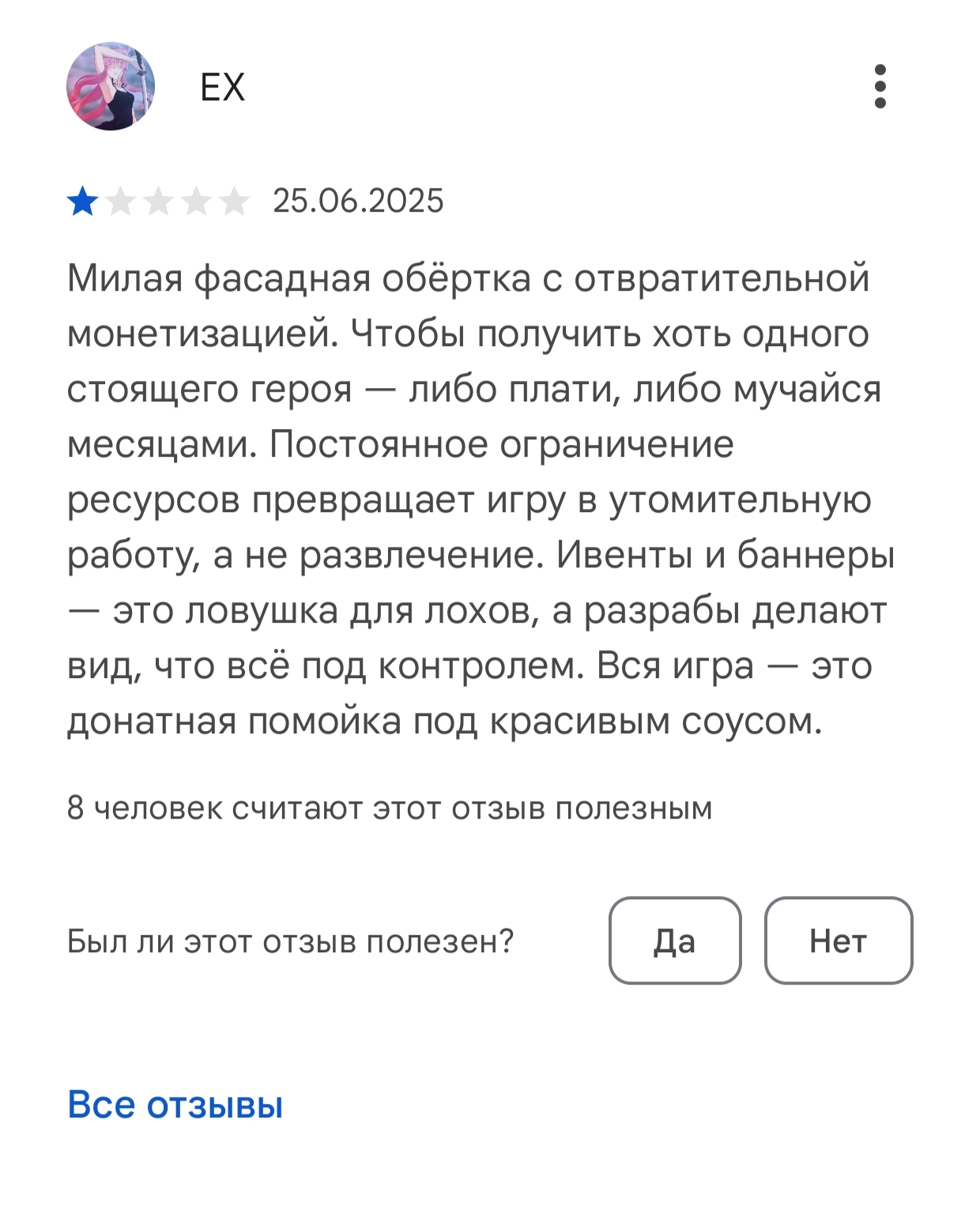Open the overflow menu on EX's review
This screenshot has width=980, height=1221.
[880, 86]
